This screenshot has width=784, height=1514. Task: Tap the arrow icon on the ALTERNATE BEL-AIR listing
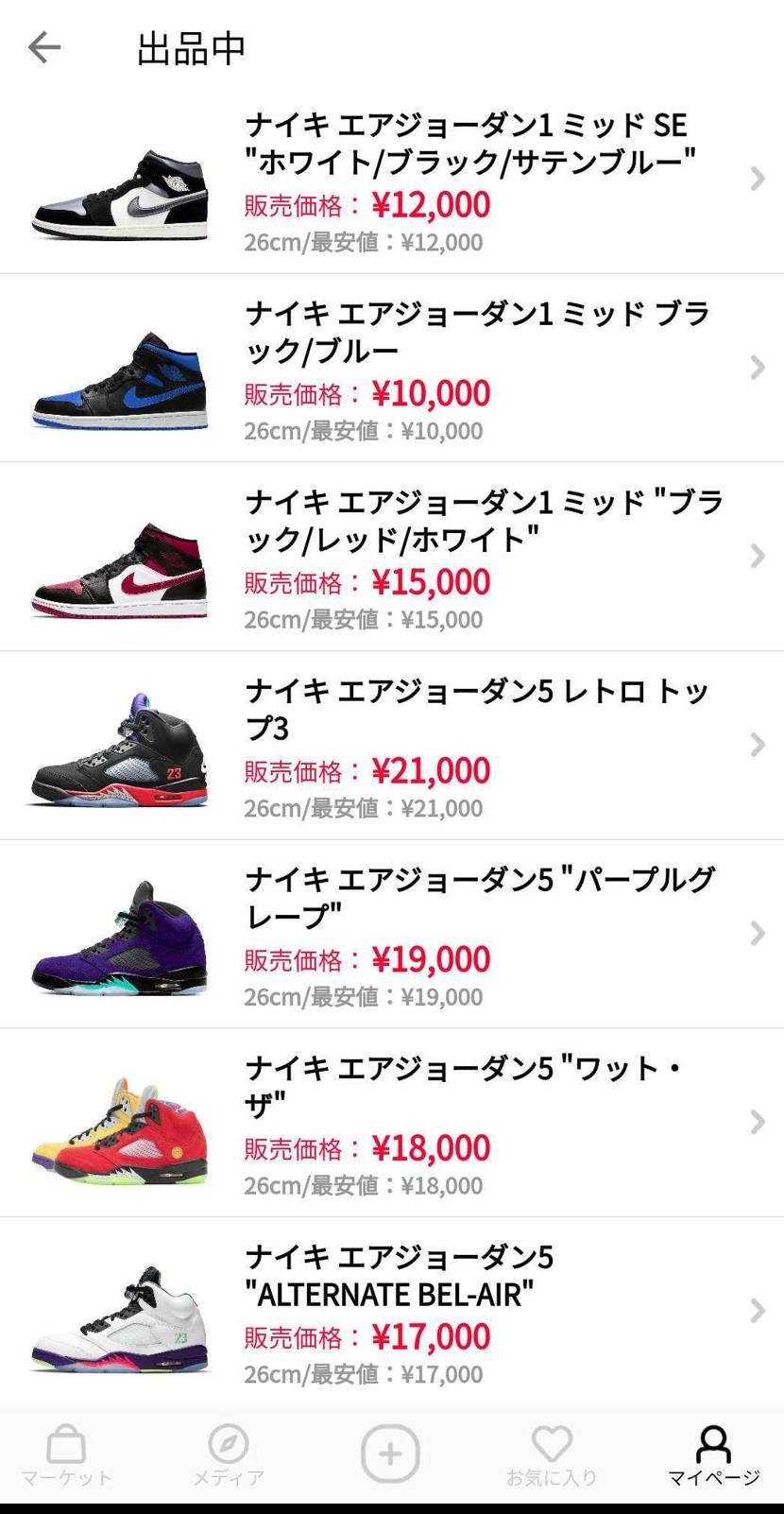pyautogui.click(x=756, y=1311)
